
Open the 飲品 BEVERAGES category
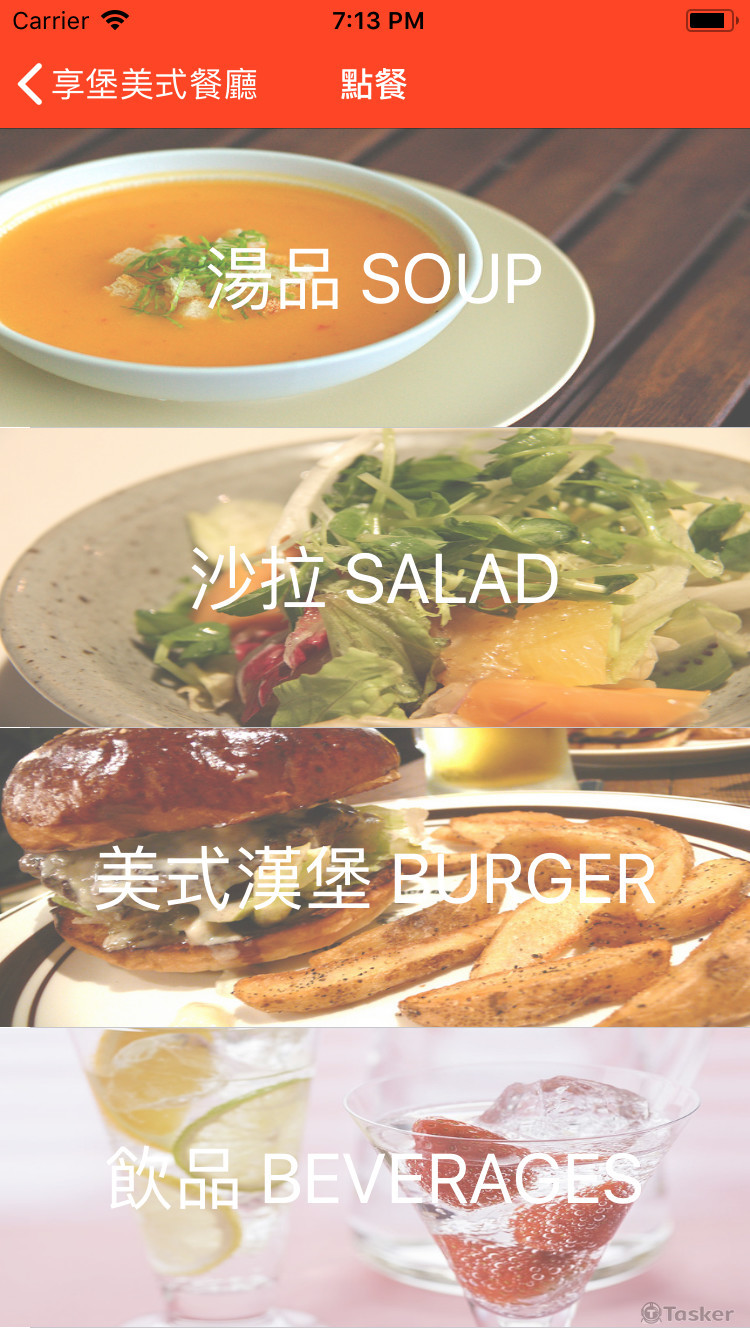pos(375,1180)
